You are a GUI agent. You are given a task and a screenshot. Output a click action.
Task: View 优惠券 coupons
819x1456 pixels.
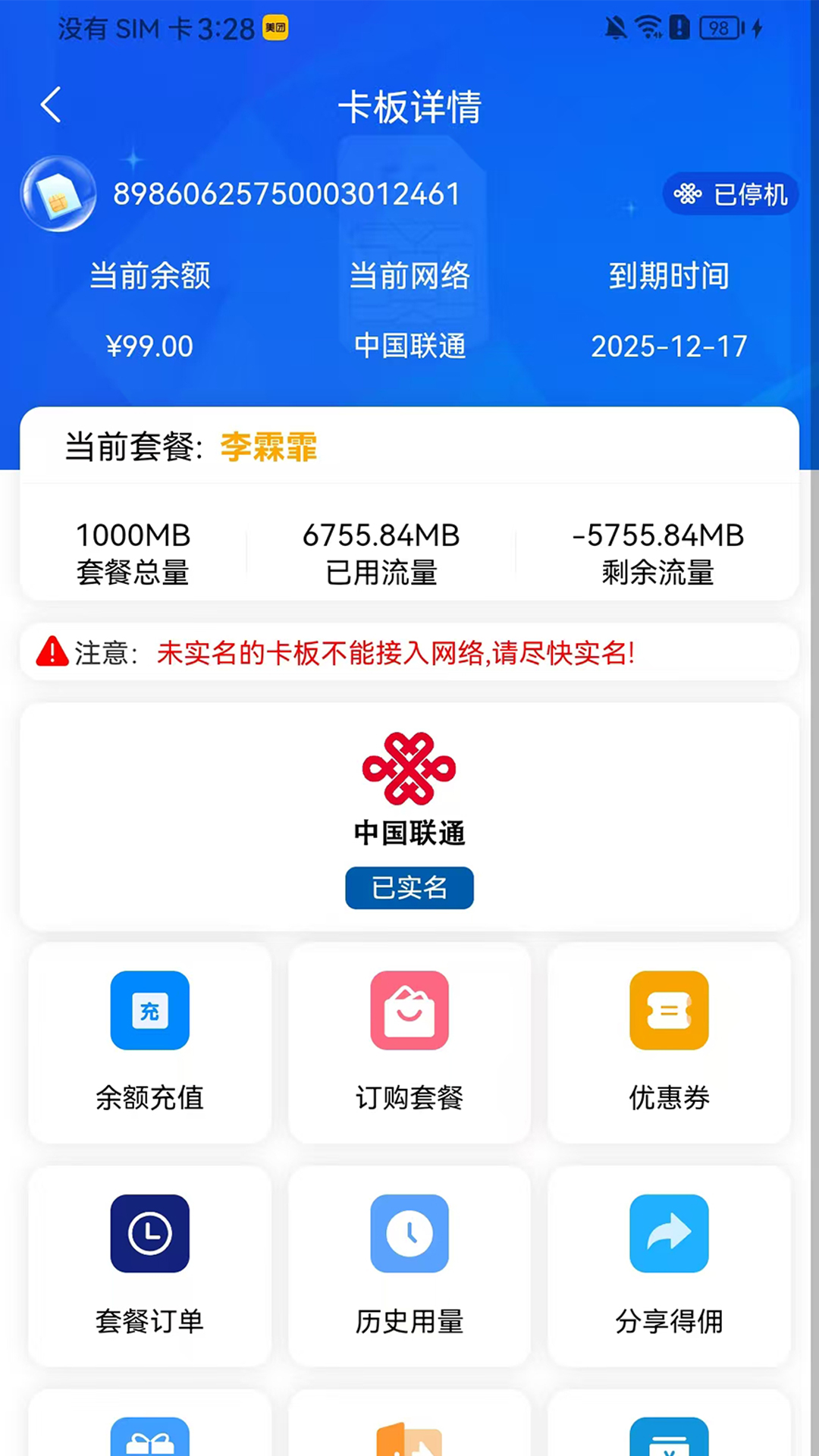pos(669,1042)
